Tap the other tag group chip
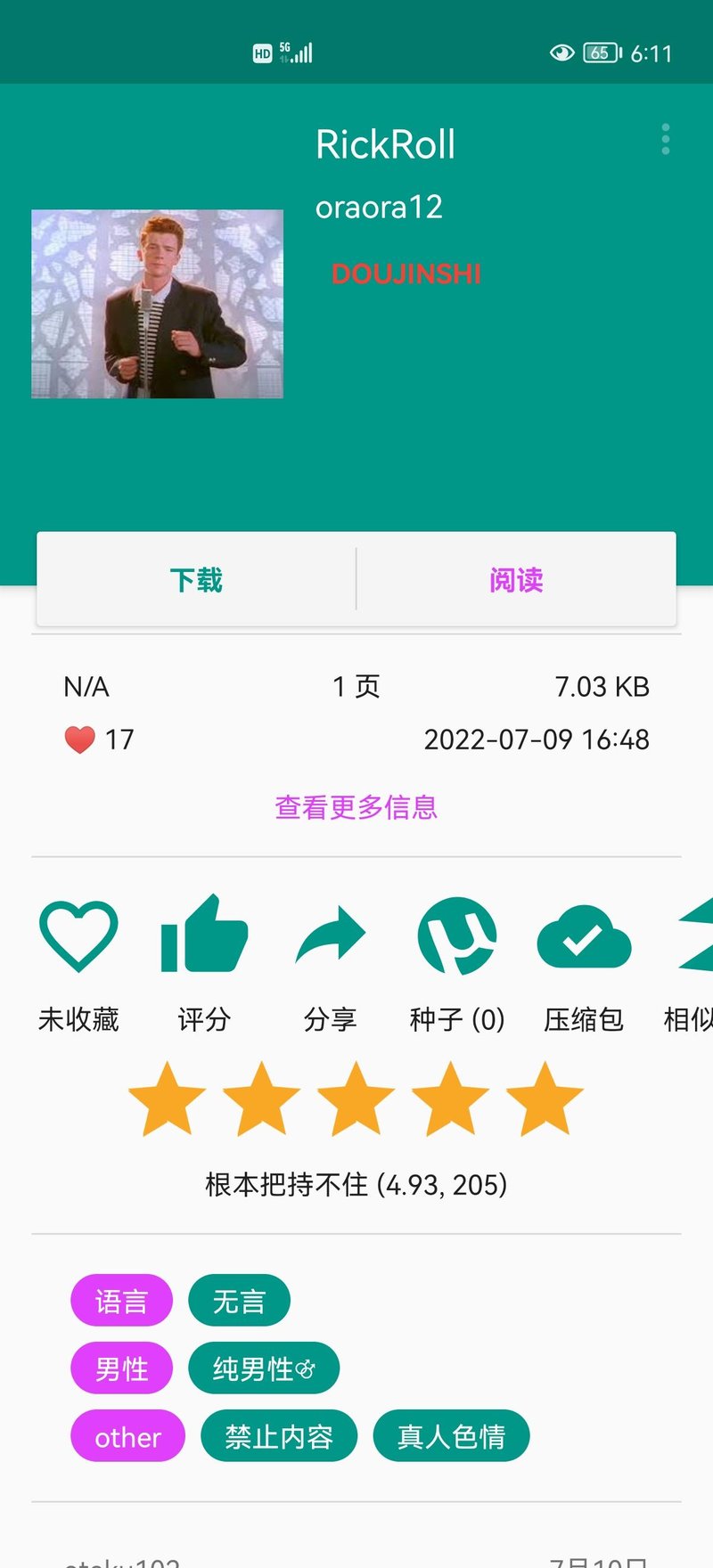 (127, 1436)
